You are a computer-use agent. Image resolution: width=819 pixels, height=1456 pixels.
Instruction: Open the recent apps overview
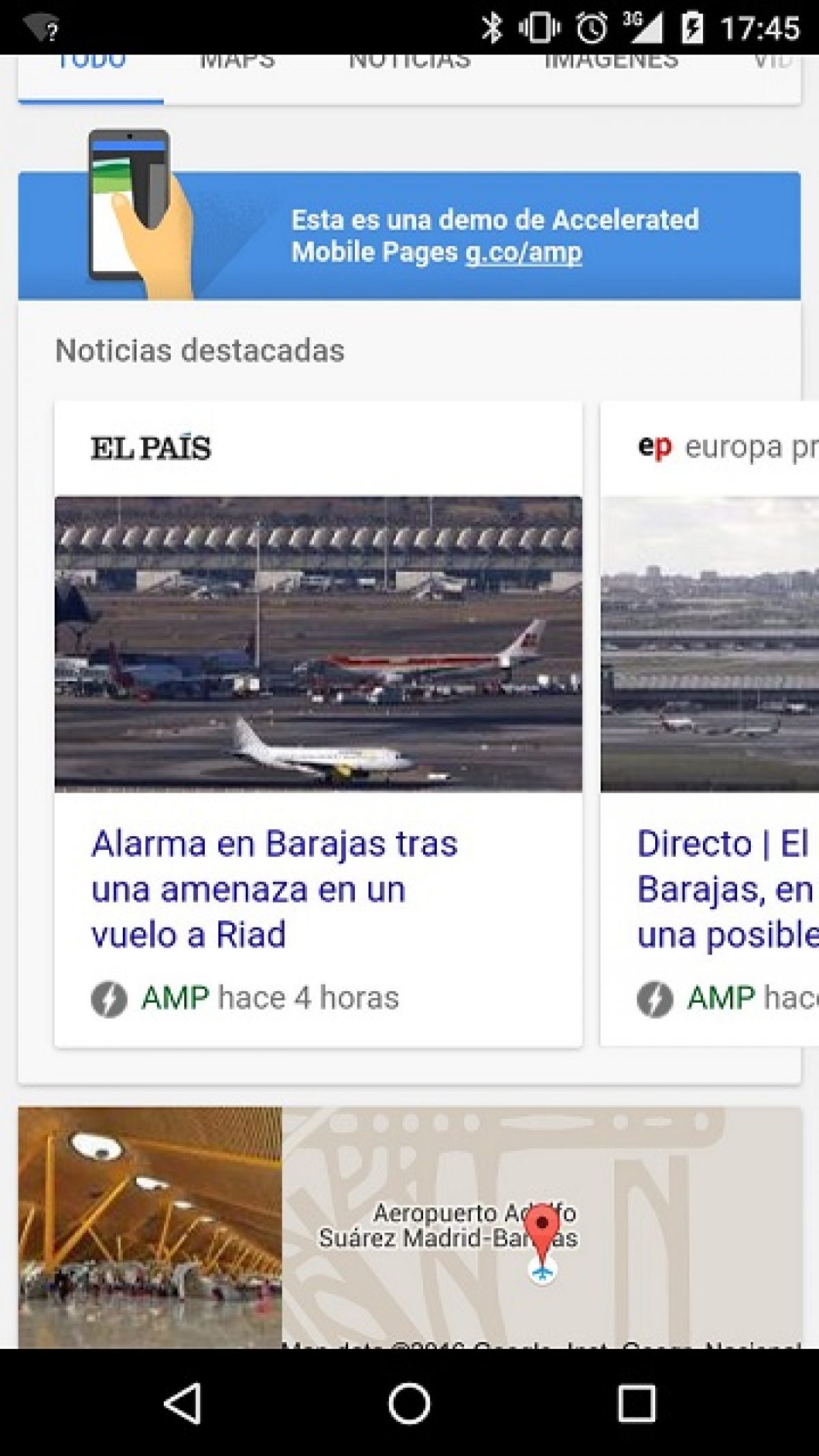(636, 1403)
